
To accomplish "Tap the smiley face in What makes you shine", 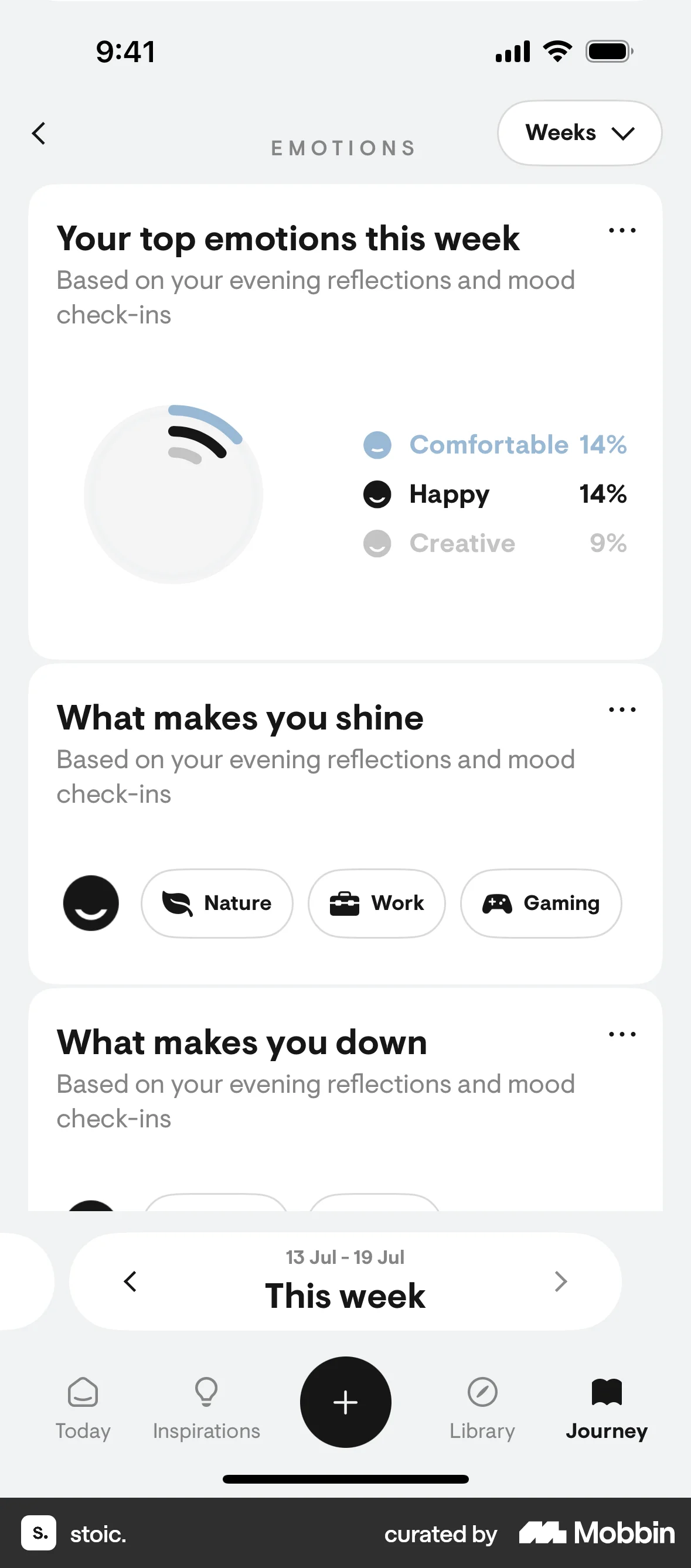I will tap(90, 904).
